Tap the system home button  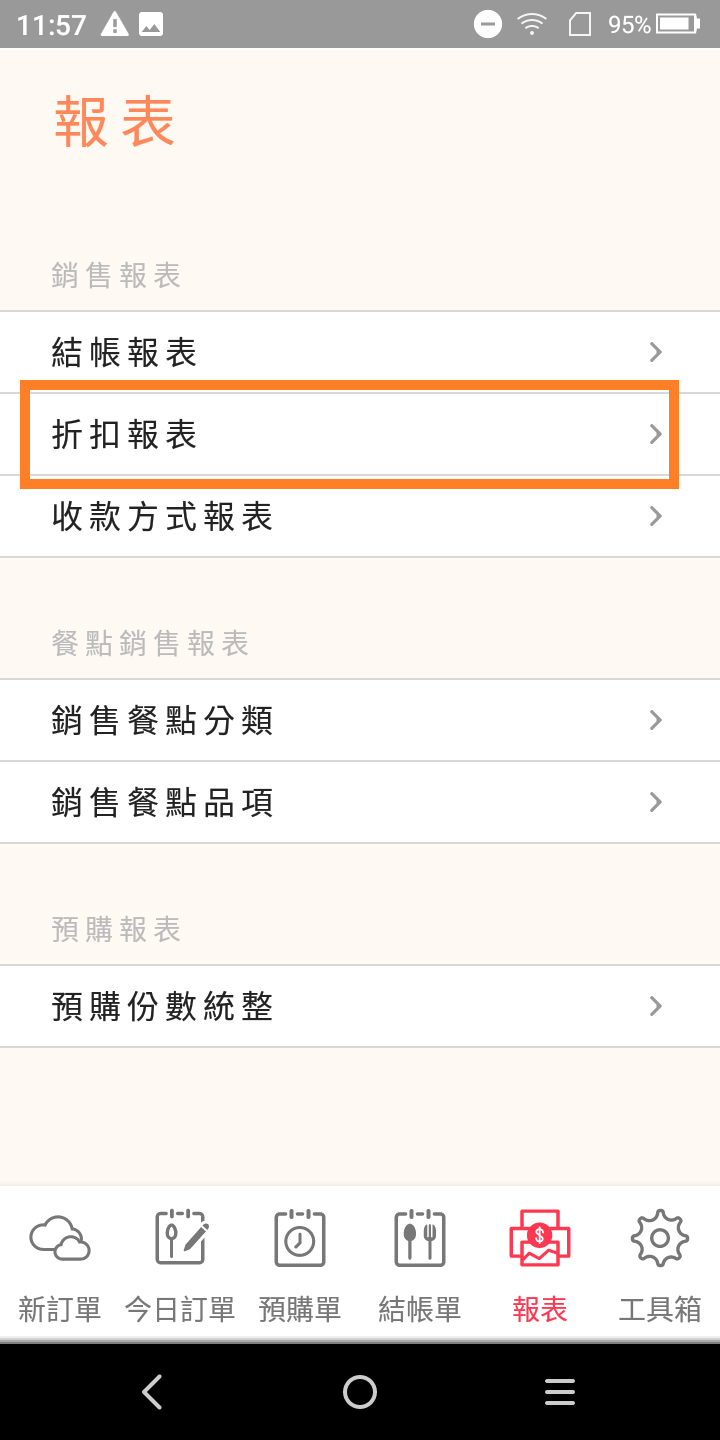pos(360,1391)
